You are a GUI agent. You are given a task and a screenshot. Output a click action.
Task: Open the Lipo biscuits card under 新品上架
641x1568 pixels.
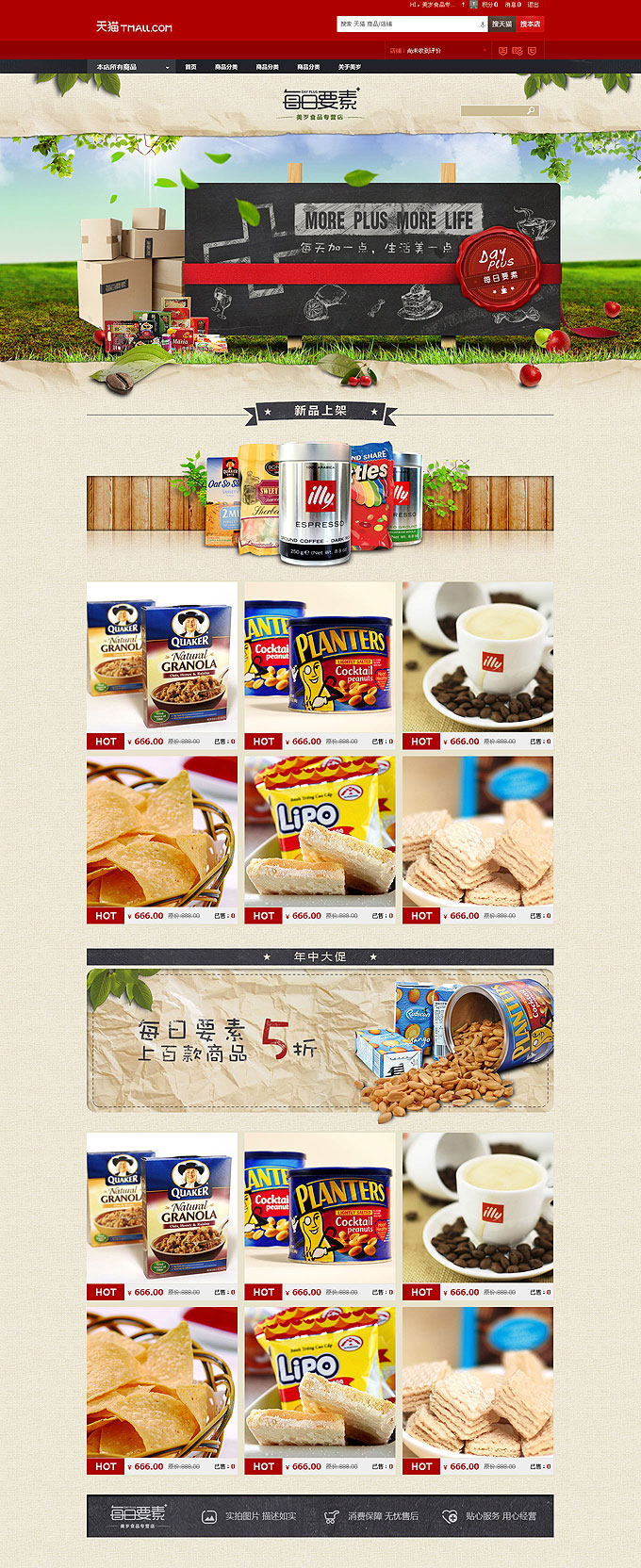pyautogui.click(x=320, y=831)
